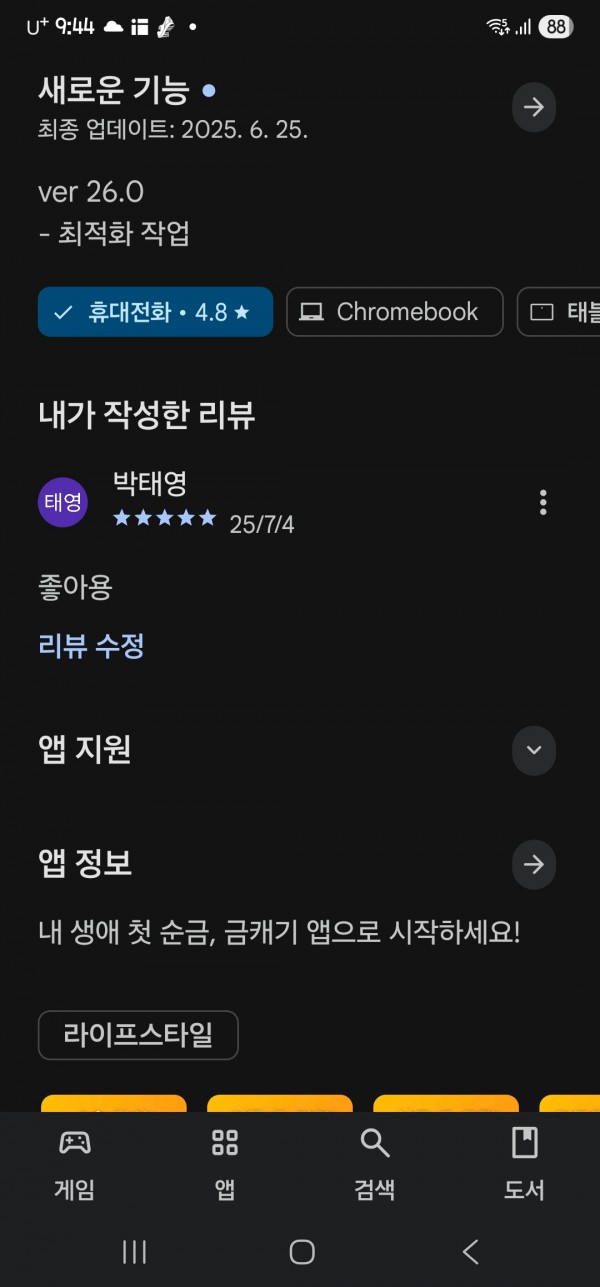600x1287 pixels.
Task: Switch to the 앱 tab
Action: click(x=225, y=1164)
